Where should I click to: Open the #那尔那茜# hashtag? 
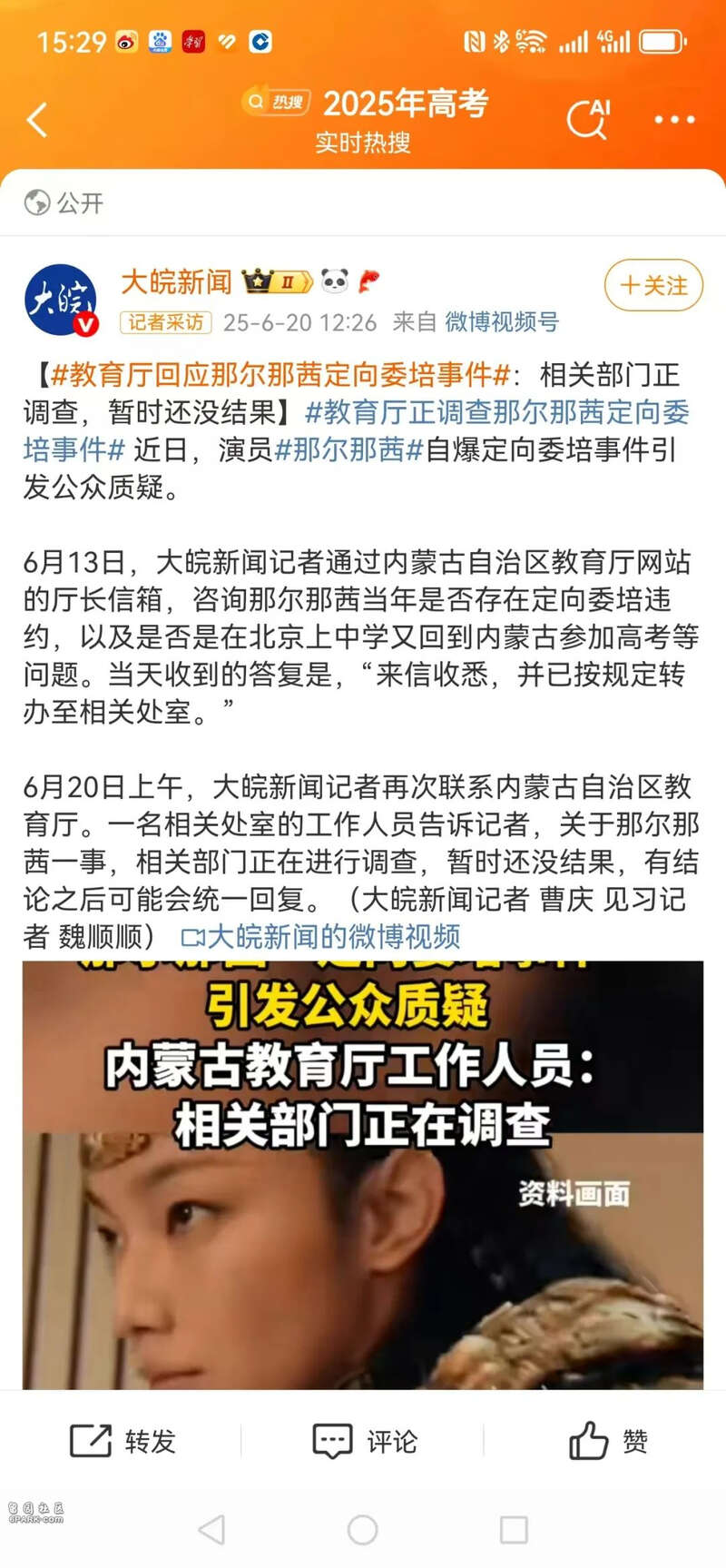(x=349, y=449)
